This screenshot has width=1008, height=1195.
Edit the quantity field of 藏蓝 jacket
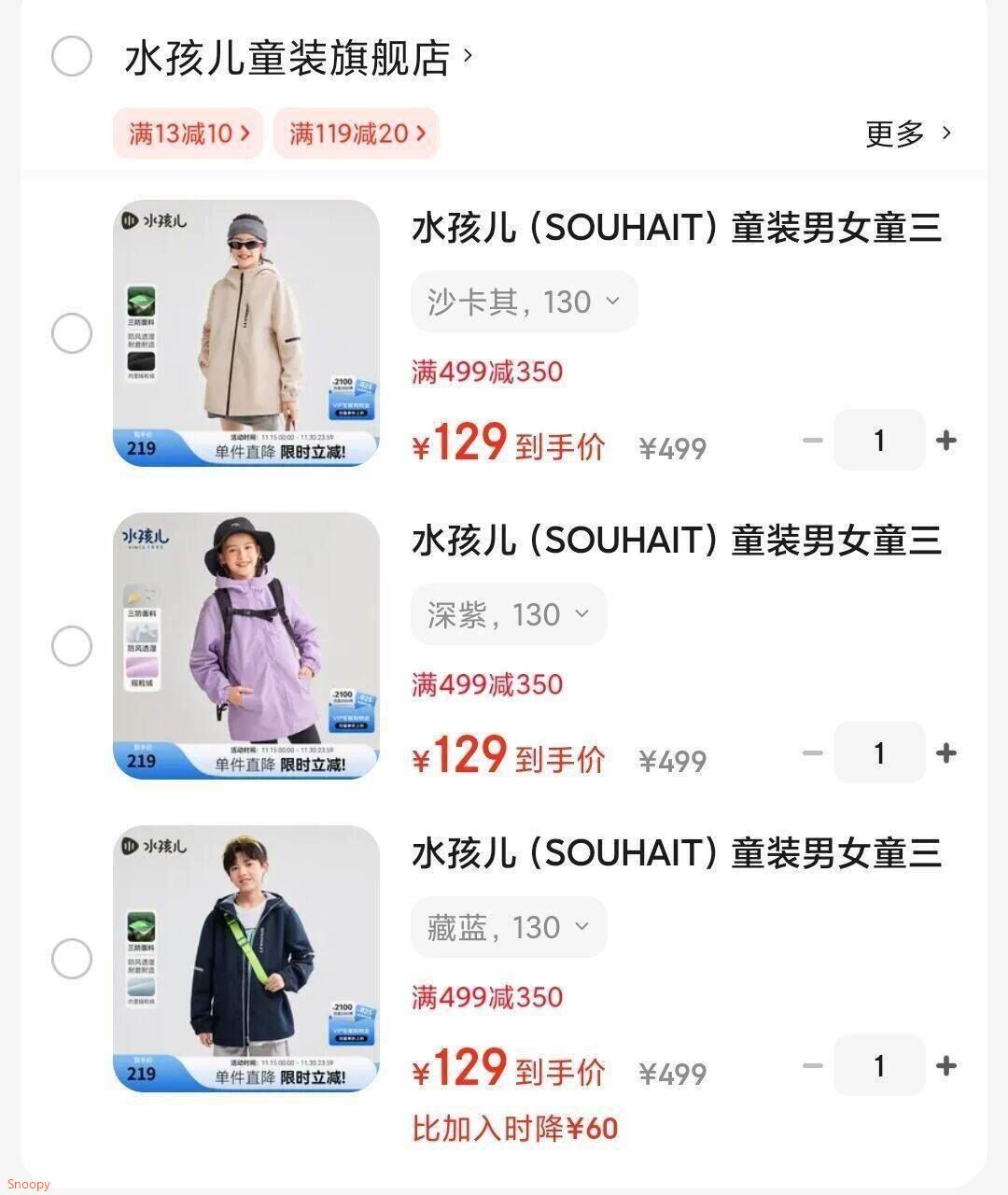click(x=878, y=1065)
